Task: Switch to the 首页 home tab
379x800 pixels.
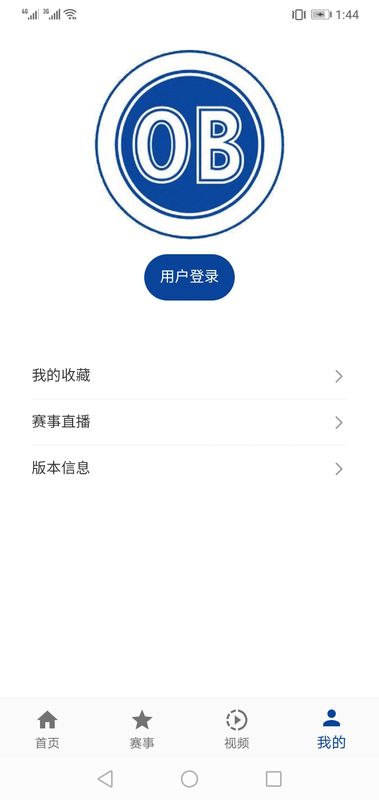Action: pyautogui.click(x=47, y=730)
